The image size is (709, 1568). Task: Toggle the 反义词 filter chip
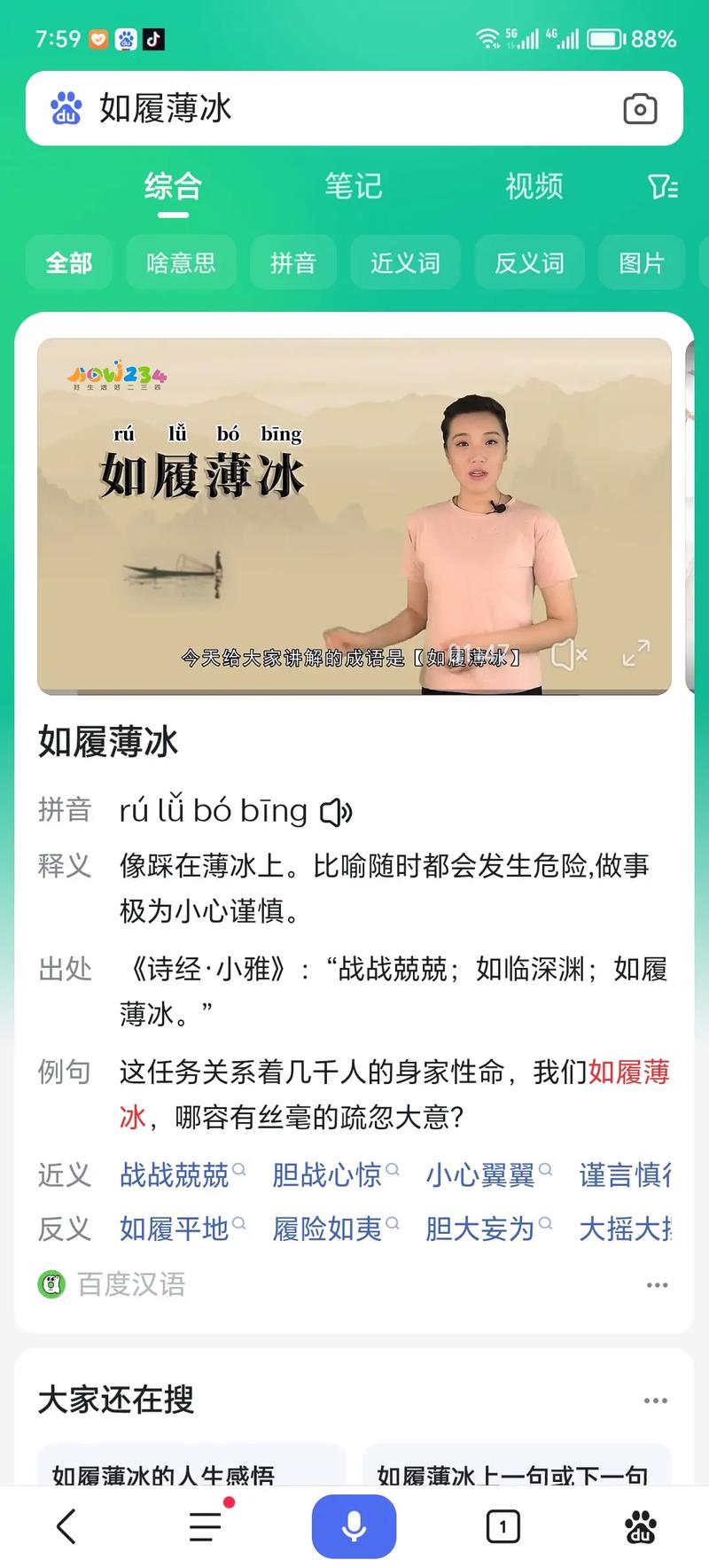click(529, 263)
